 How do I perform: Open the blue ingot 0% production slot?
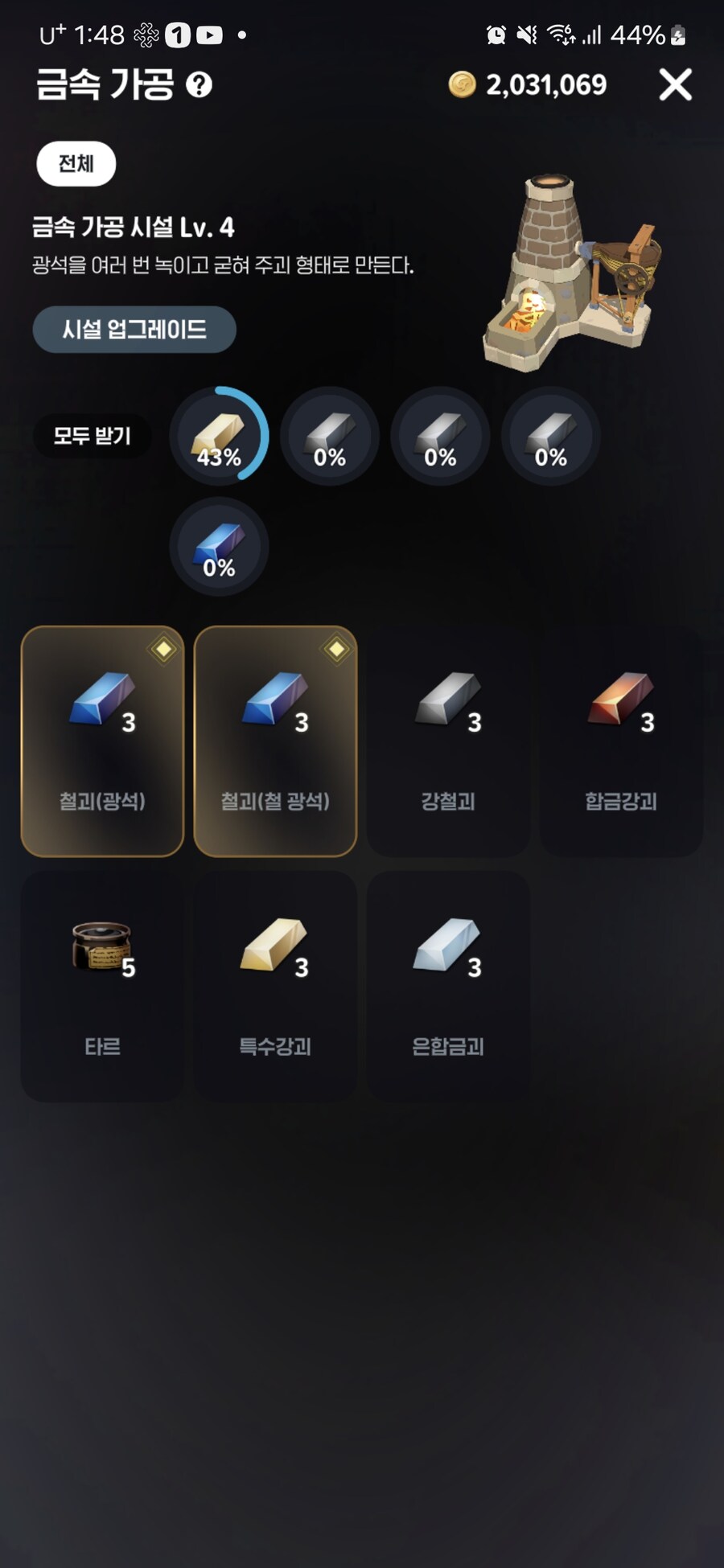coord(219,547)
